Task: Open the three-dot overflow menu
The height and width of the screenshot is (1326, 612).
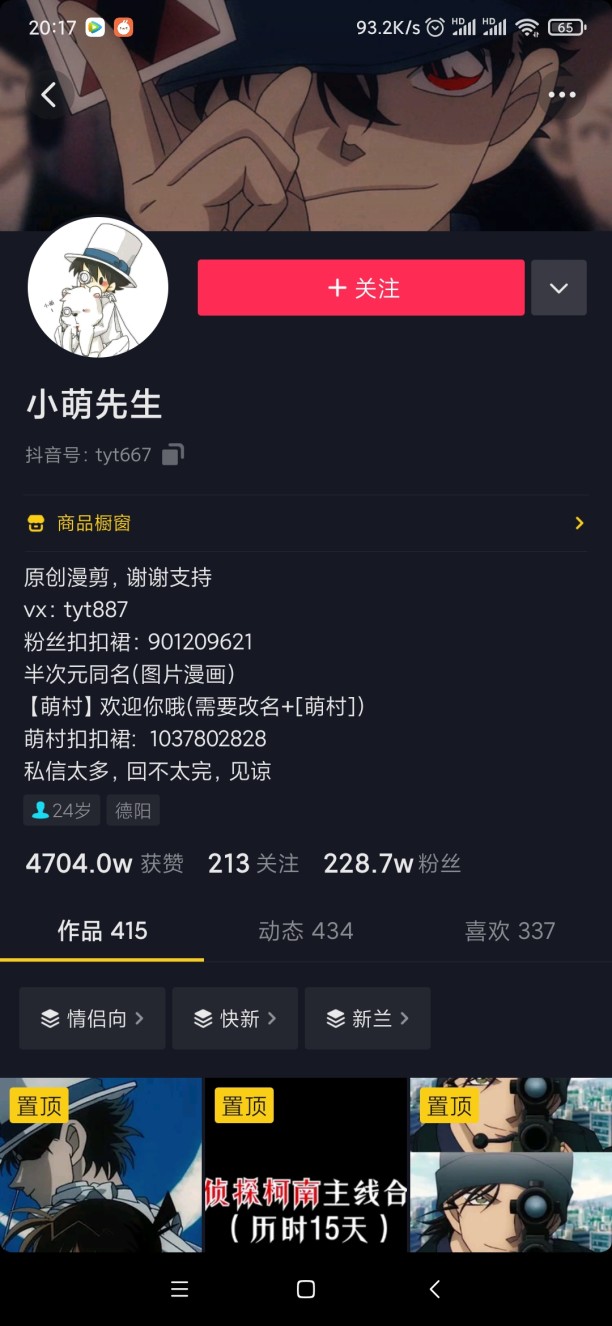Action: coord(562,95)
